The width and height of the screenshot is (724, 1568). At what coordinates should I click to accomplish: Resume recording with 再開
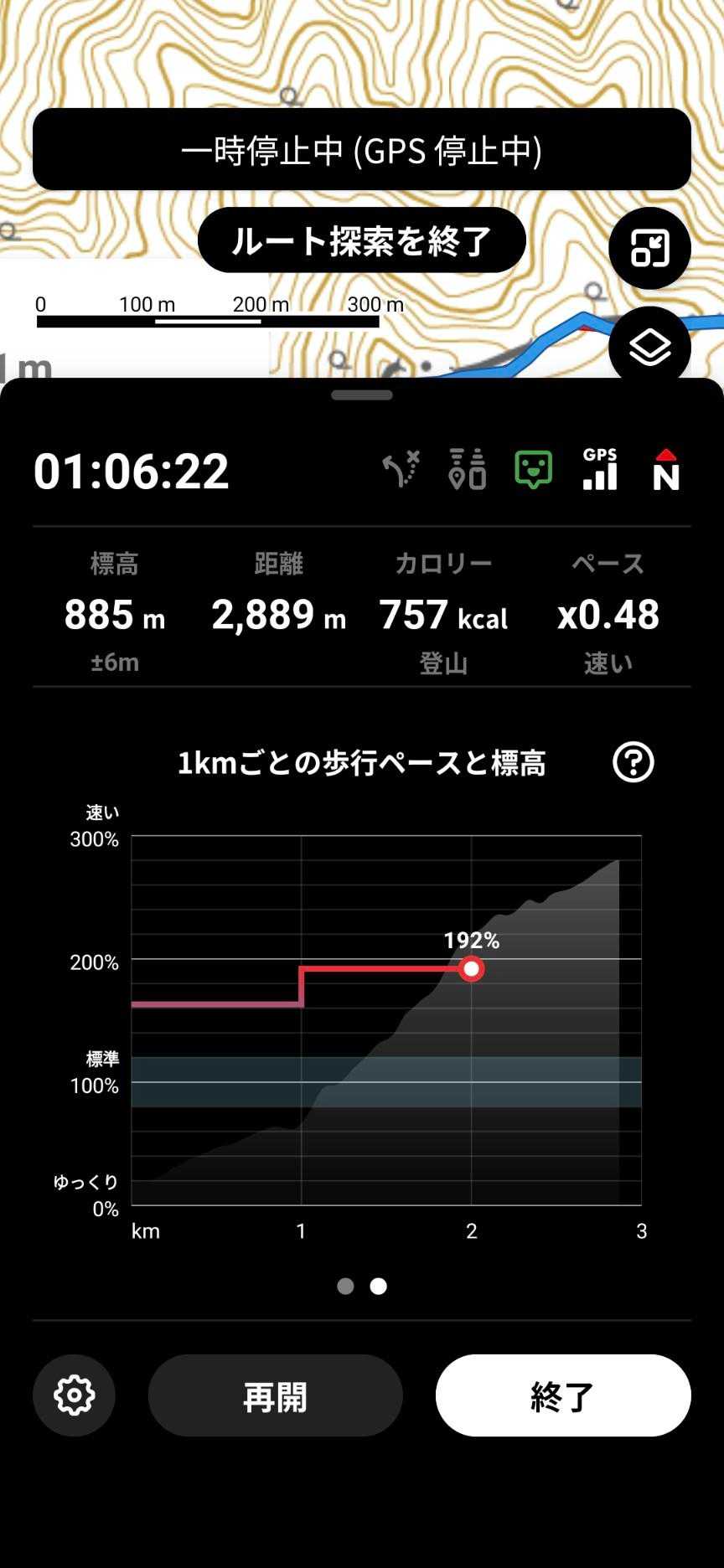[275, 1395]
